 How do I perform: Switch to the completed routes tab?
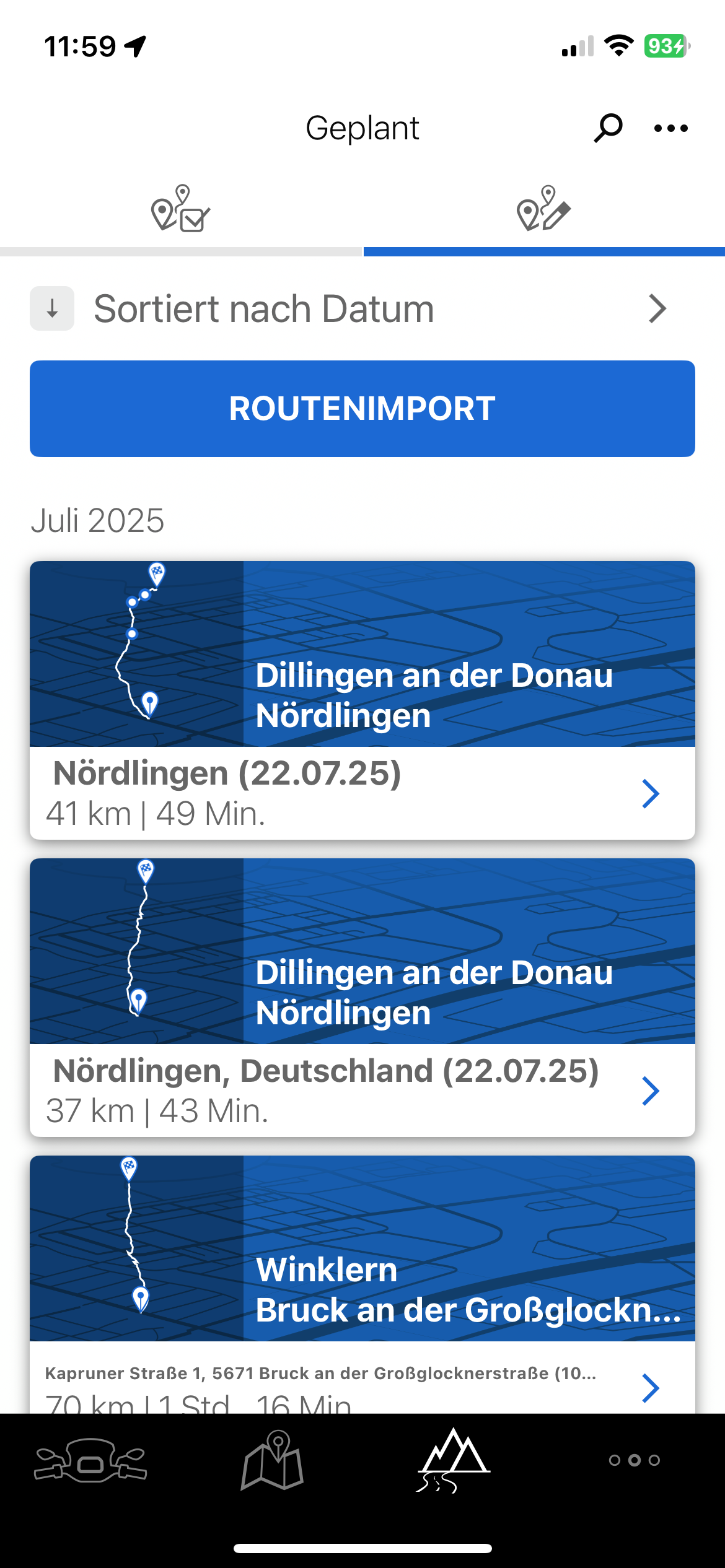181,209
